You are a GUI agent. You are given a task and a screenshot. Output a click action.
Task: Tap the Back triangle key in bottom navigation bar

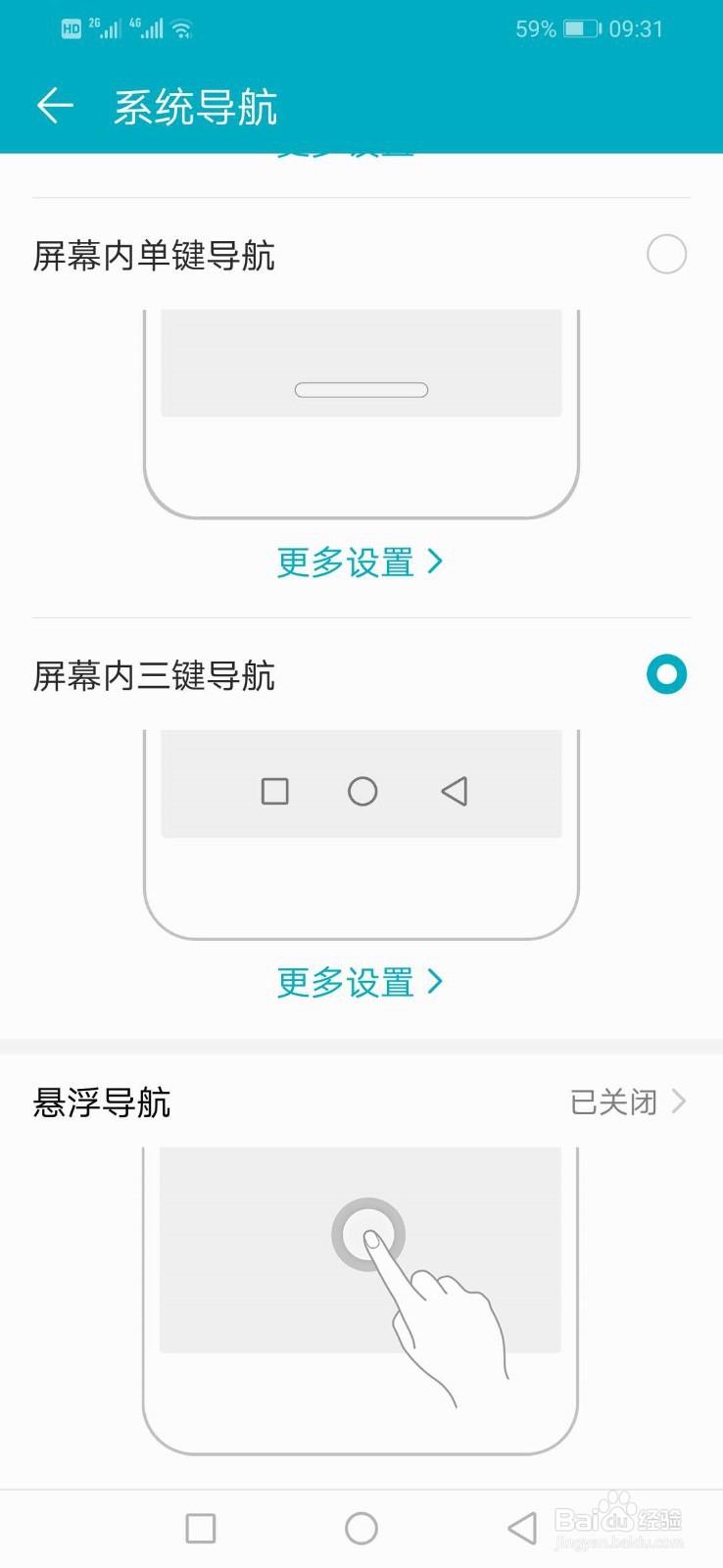tap(520, 1527)
